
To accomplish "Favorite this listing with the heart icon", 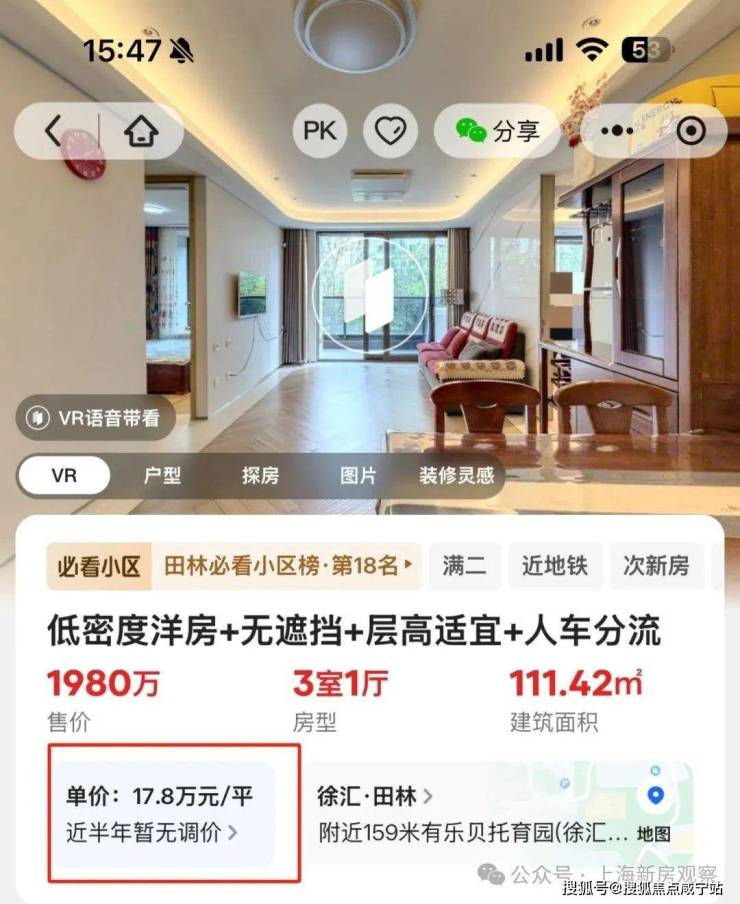I will (390, 132).
